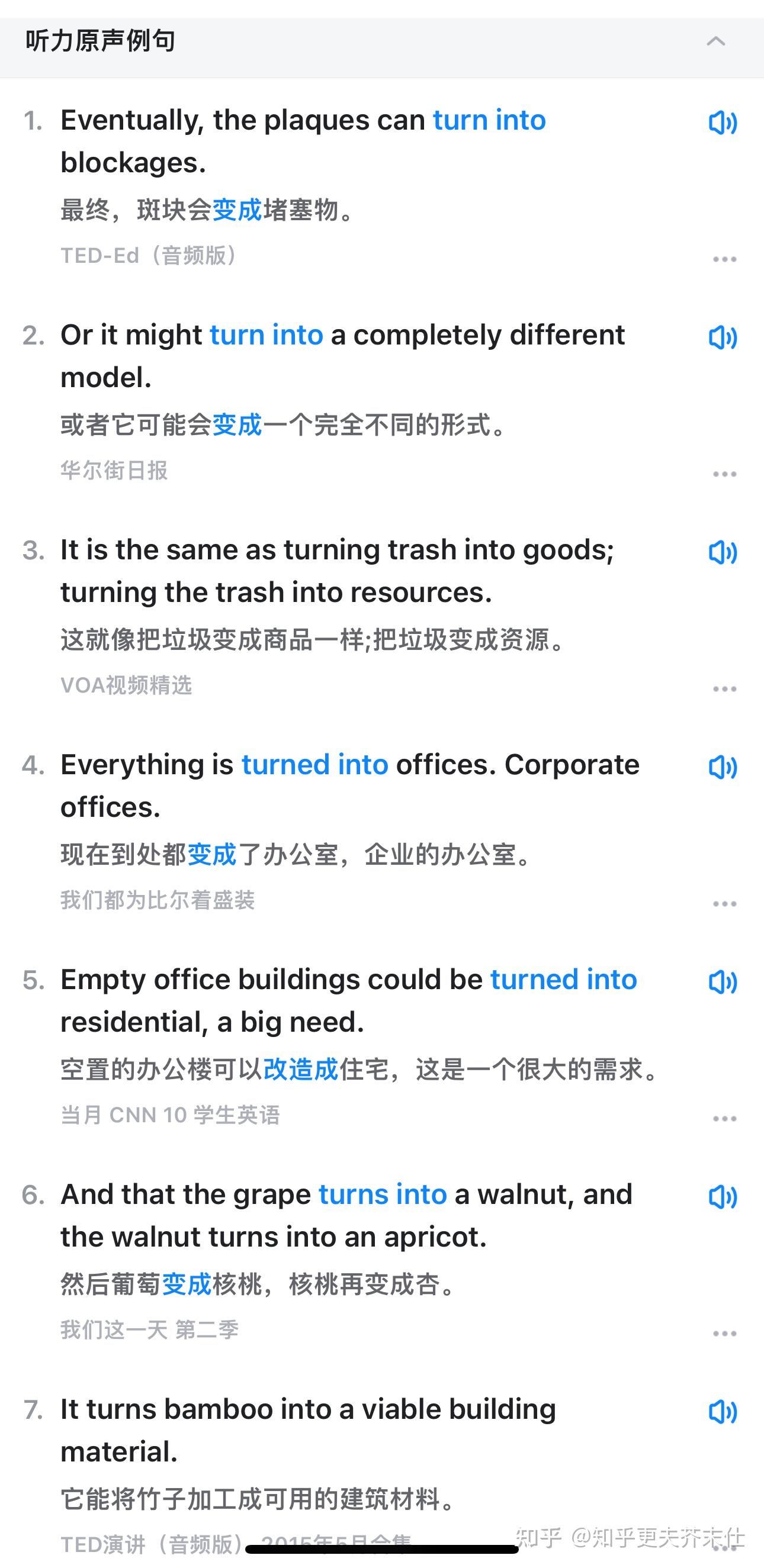This screenshot has width=764, height=1568.
Task: Play audio for the grape turns into walnut example
Action: tap(723, 1198)
